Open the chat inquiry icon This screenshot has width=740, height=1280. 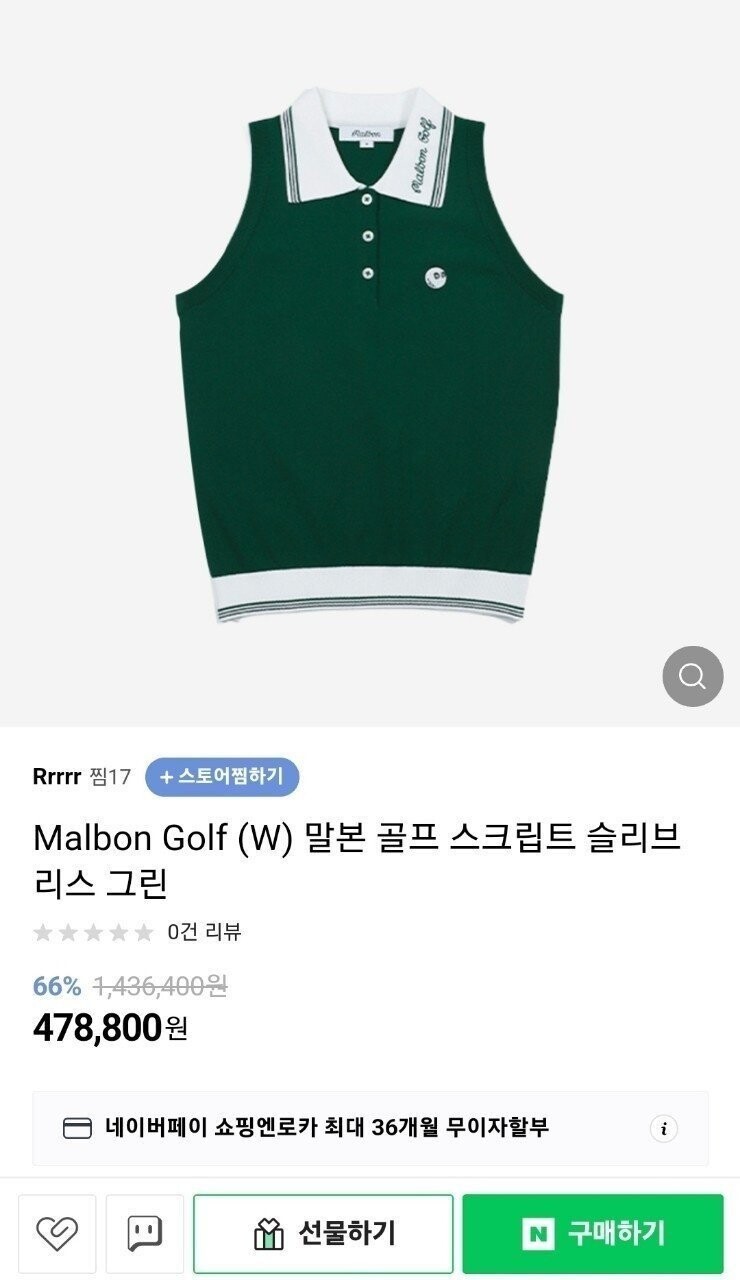[x=145, y=1233]
